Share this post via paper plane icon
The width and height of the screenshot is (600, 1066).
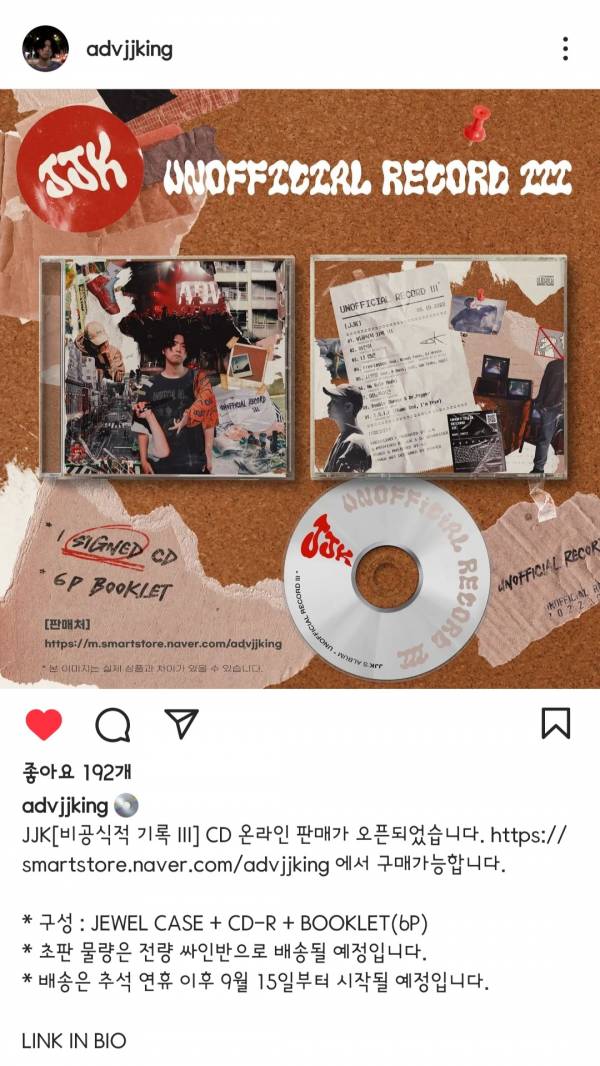pos(181,723)
